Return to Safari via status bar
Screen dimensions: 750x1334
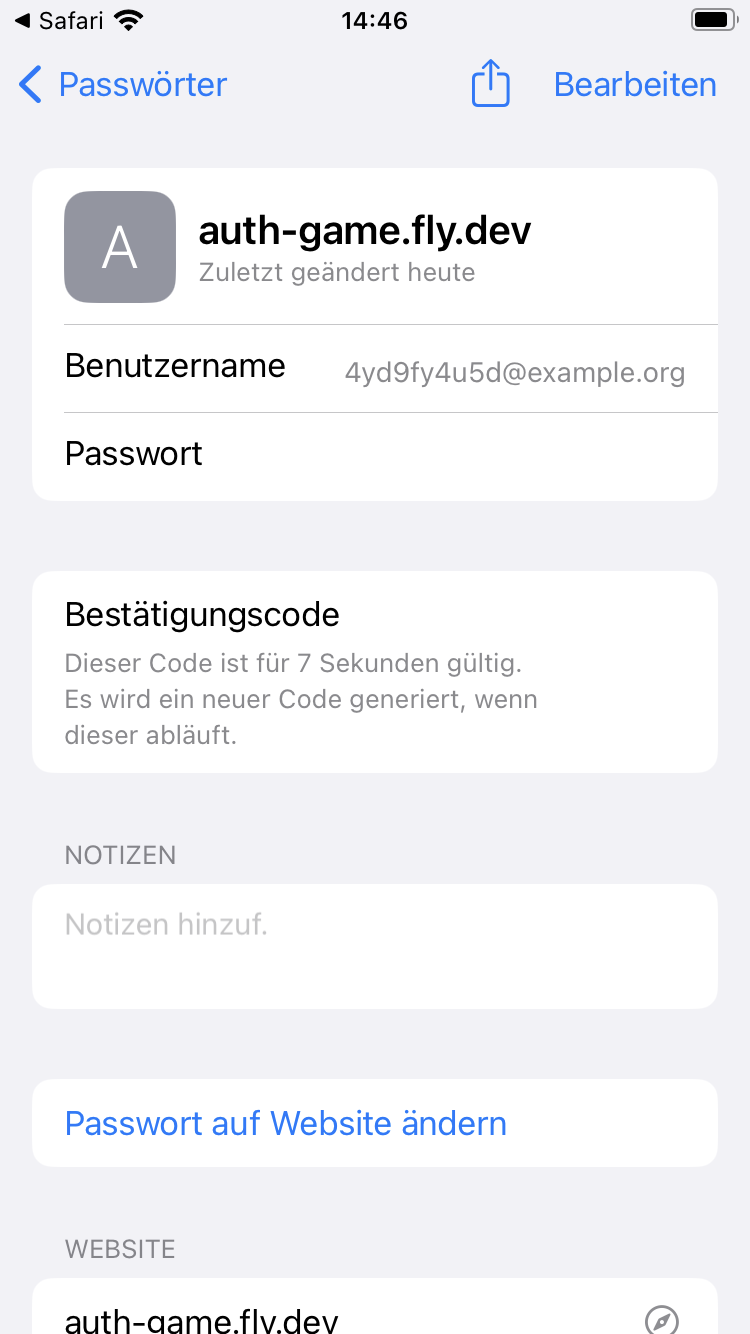point(60,20)
